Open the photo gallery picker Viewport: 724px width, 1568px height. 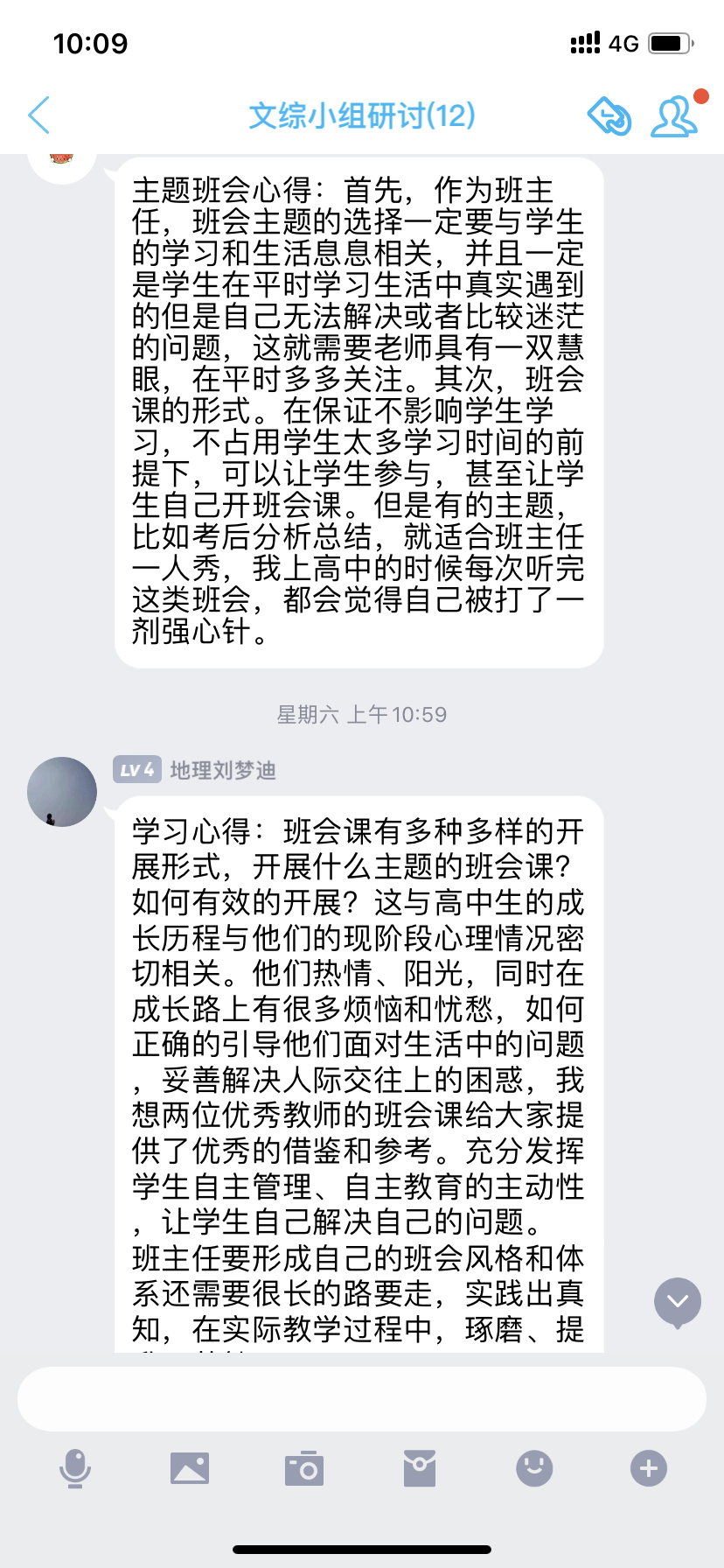pyautogui.click(x=190, y=1468)
